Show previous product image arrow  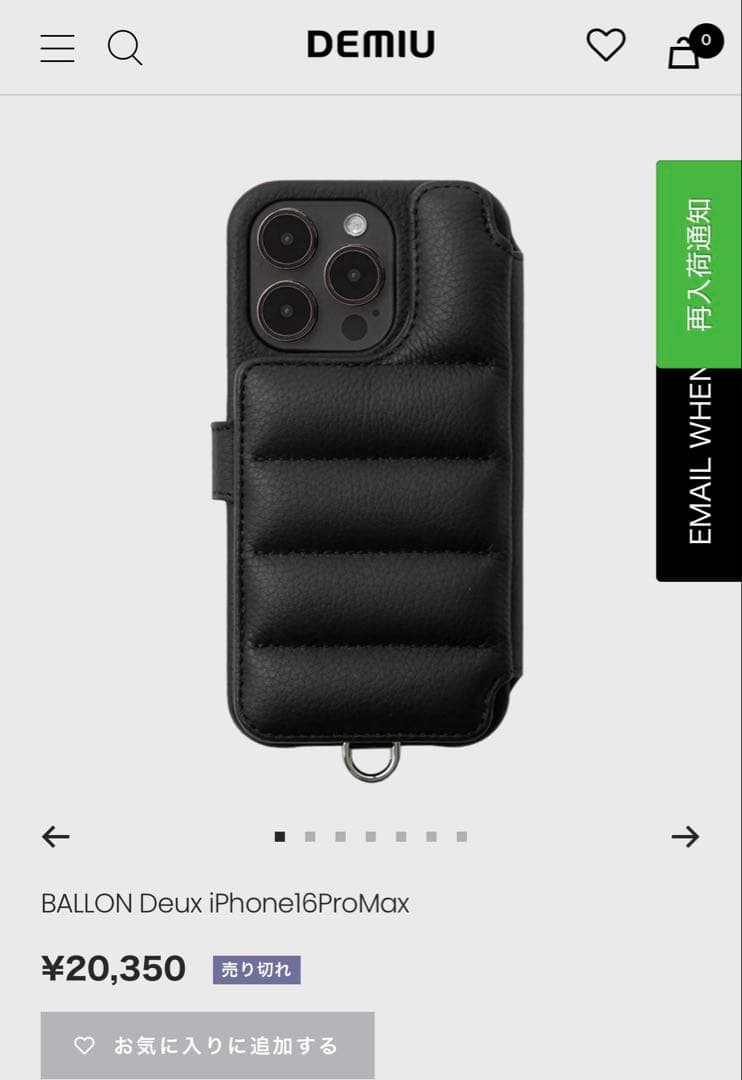pos(56,837)
